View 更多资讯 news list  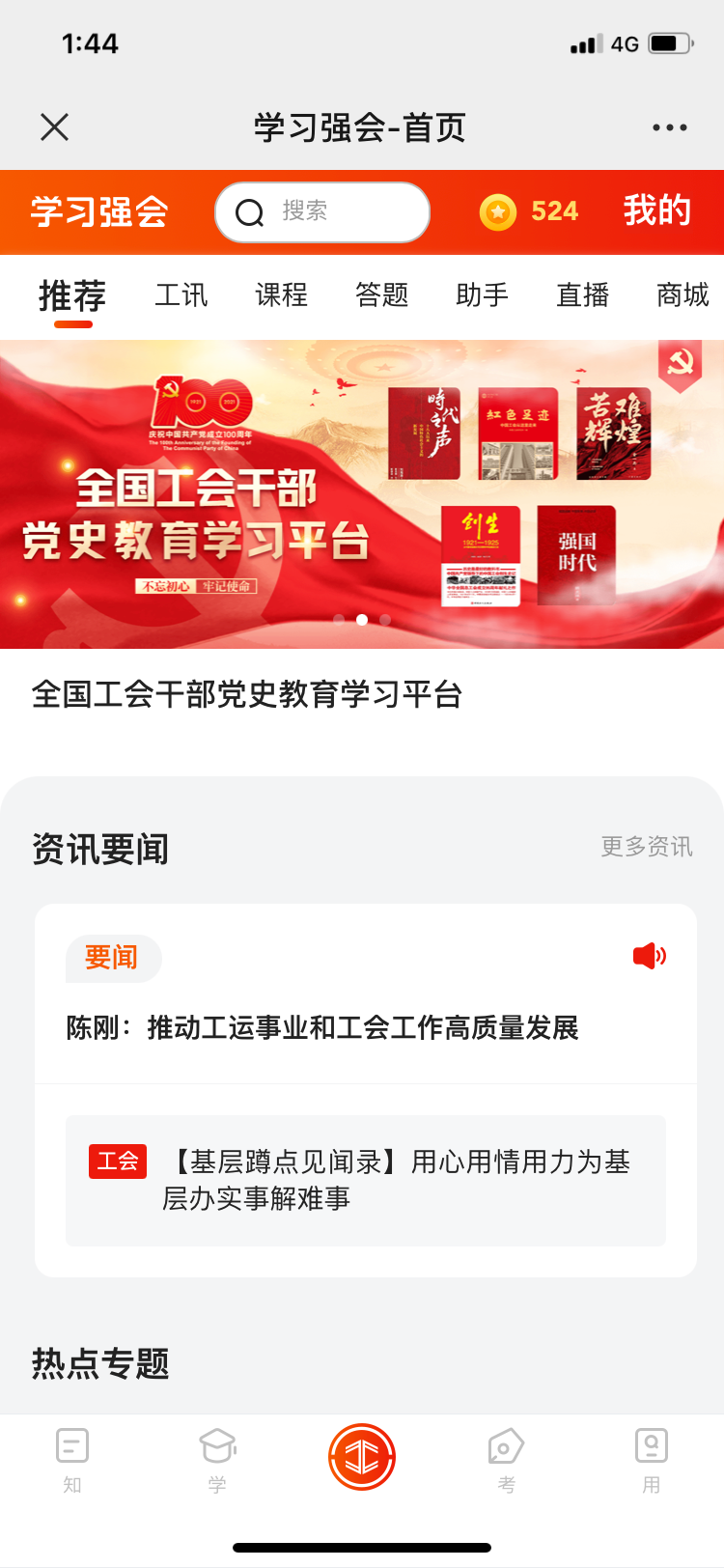point(646,847)
